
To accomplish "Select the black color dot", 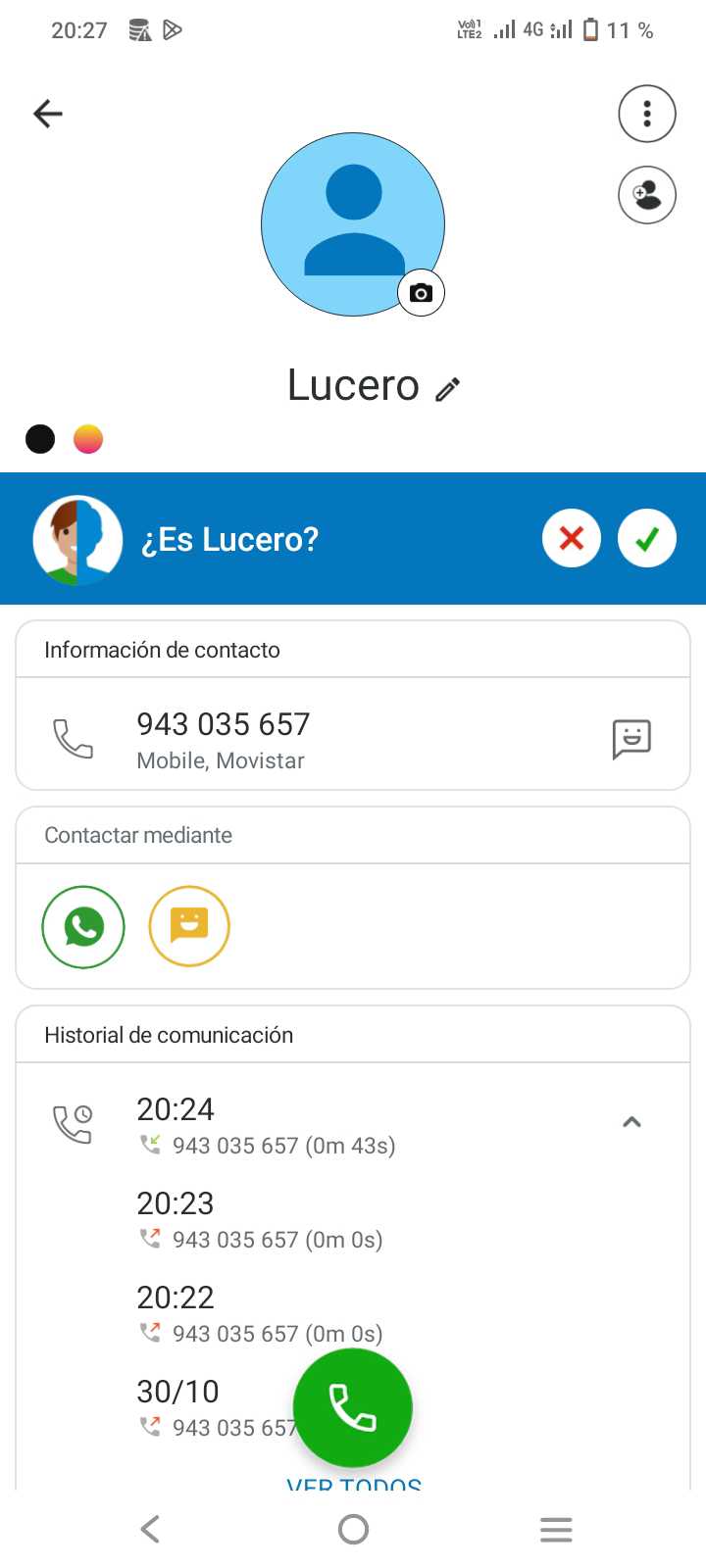I will click(40, 439).
